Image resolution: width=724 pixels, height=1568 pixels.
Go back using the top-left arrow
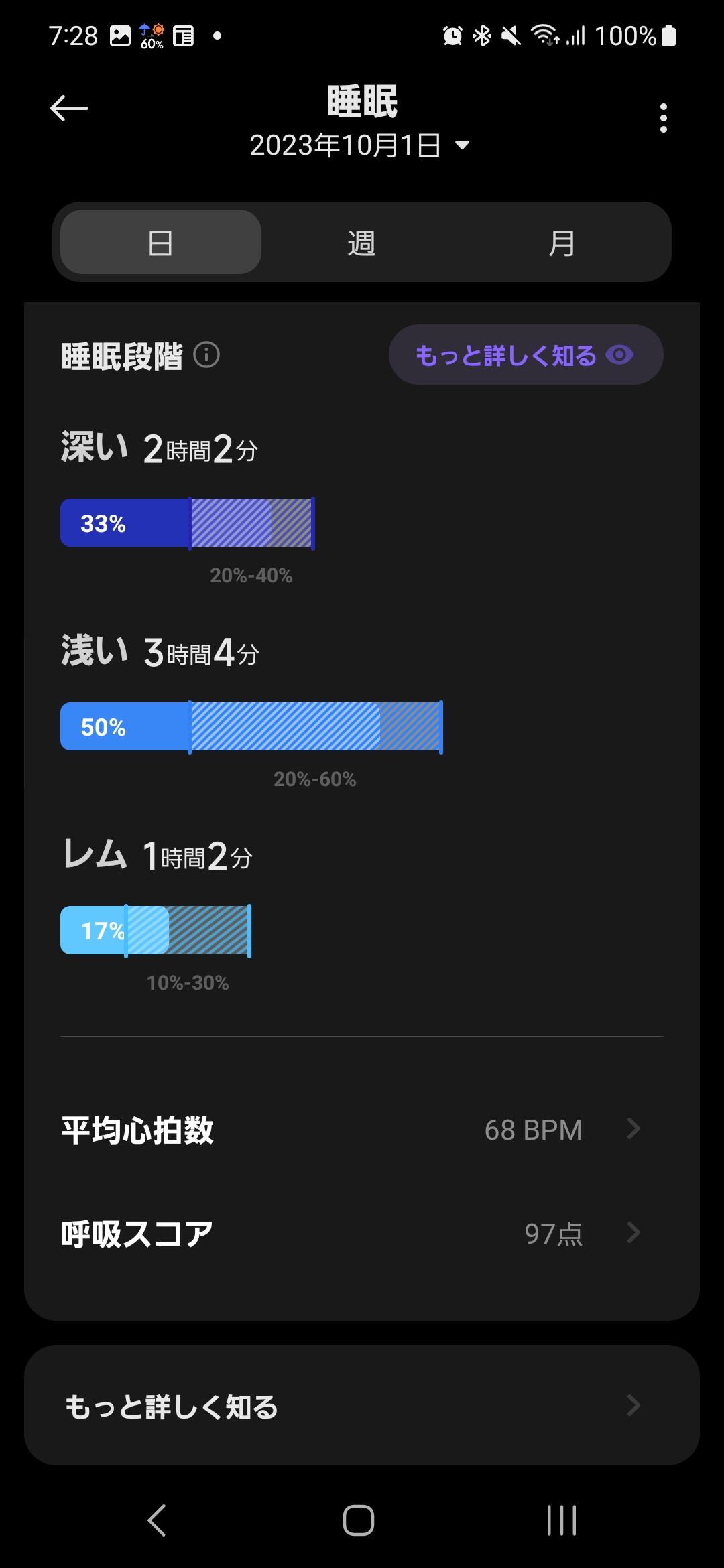tap(69, 108)
